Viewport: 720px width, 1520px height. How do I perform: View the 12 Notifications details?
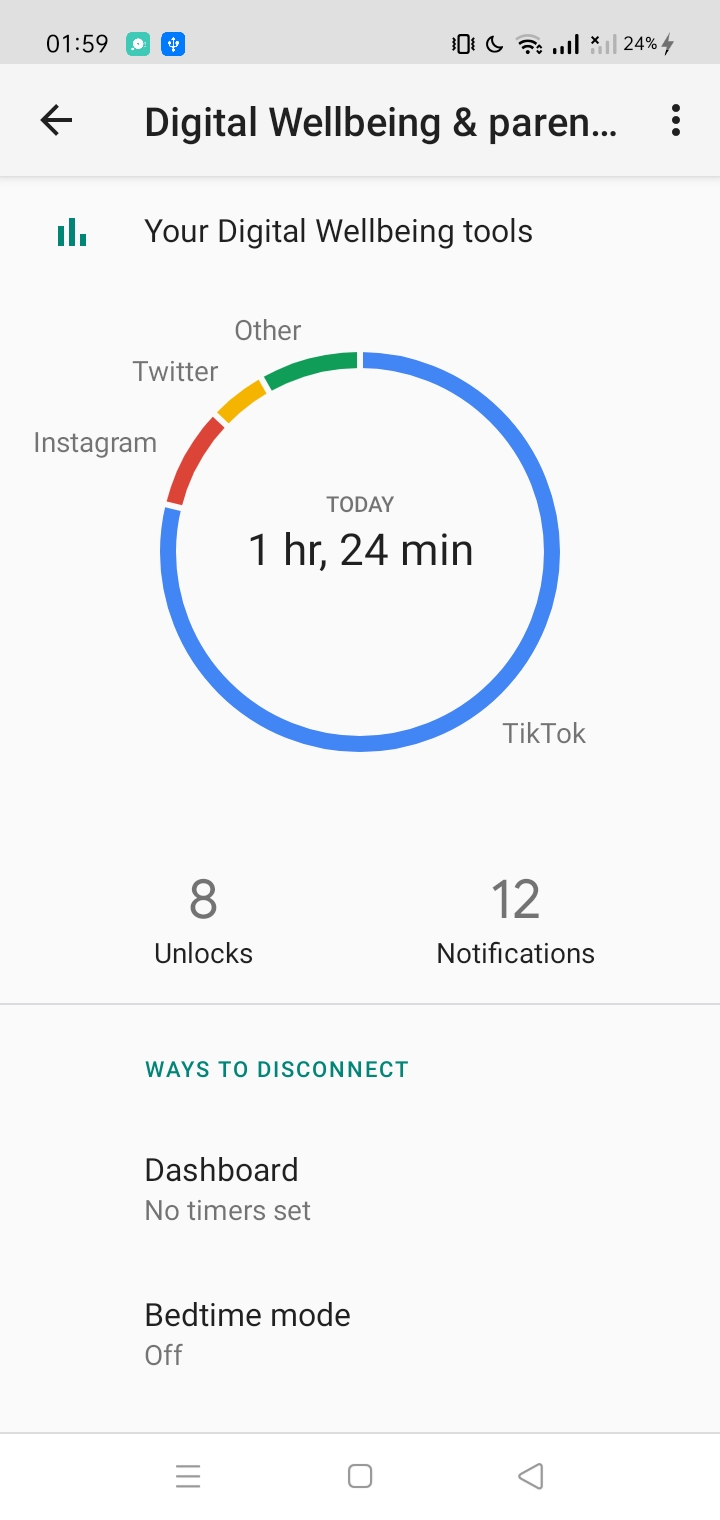[515, 921]
